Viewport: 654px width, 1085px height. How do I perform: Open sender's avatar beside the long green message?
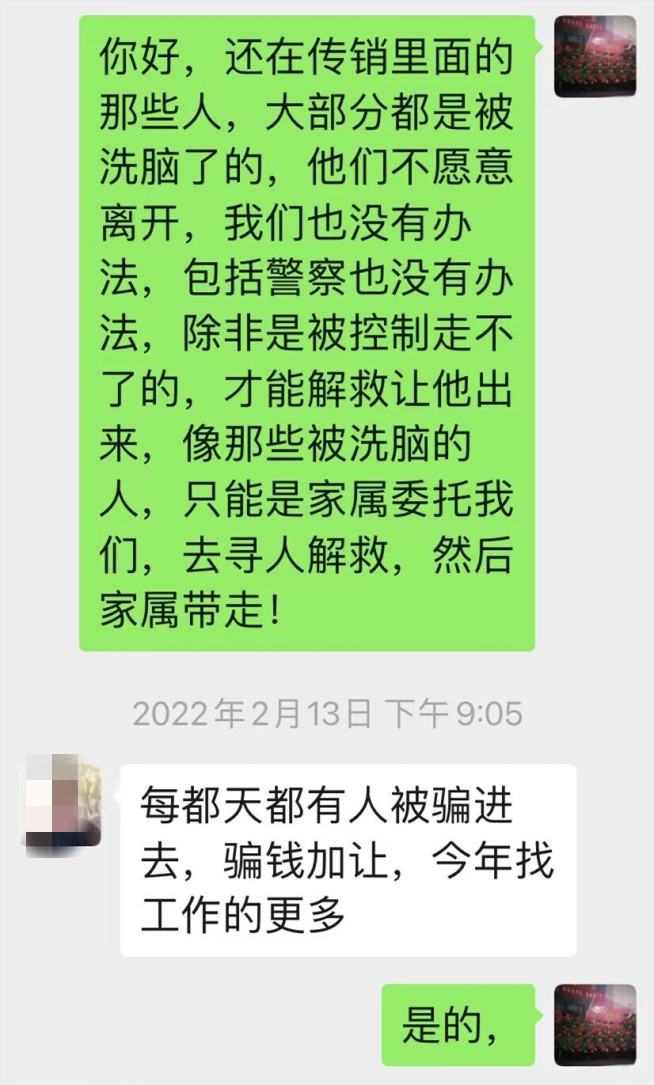tap(595, 56)
